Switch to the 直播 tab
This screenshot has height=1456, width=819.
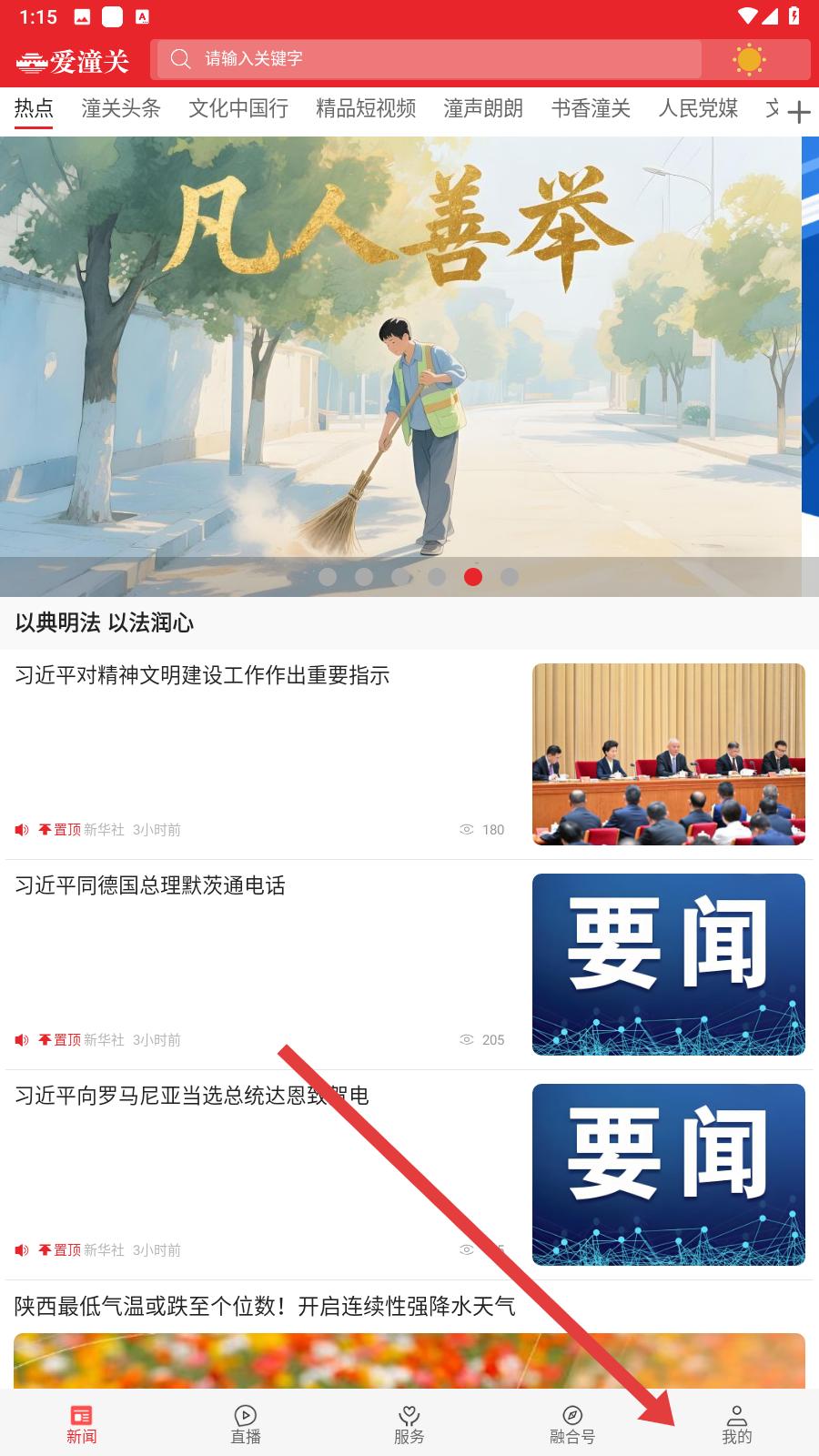coord(246,1424)
